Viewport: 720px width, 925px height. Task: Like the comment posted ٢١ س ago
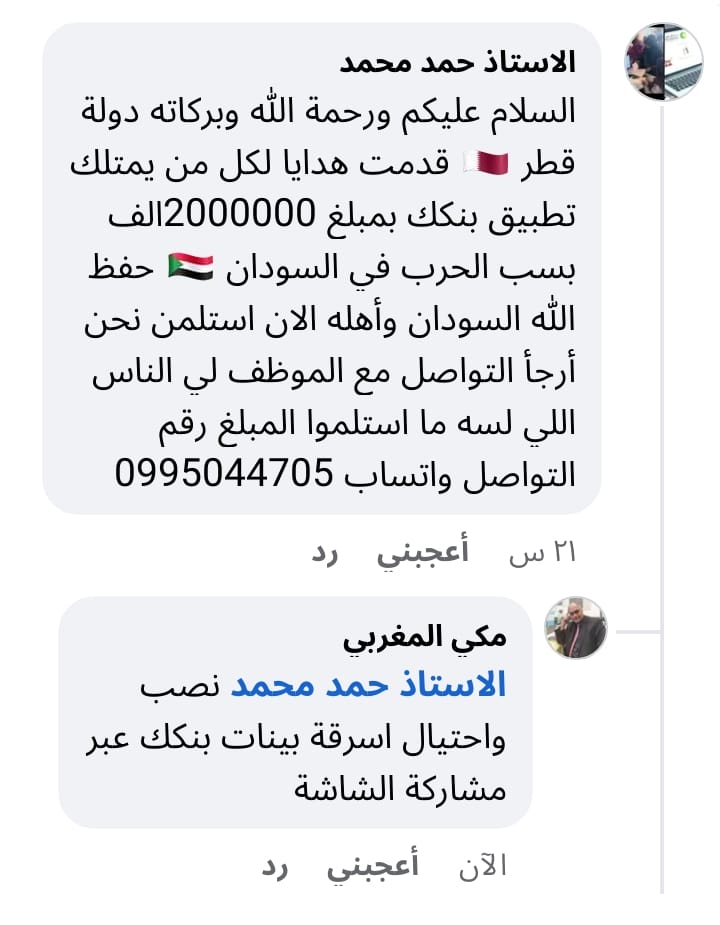click(x=422, y=554)
